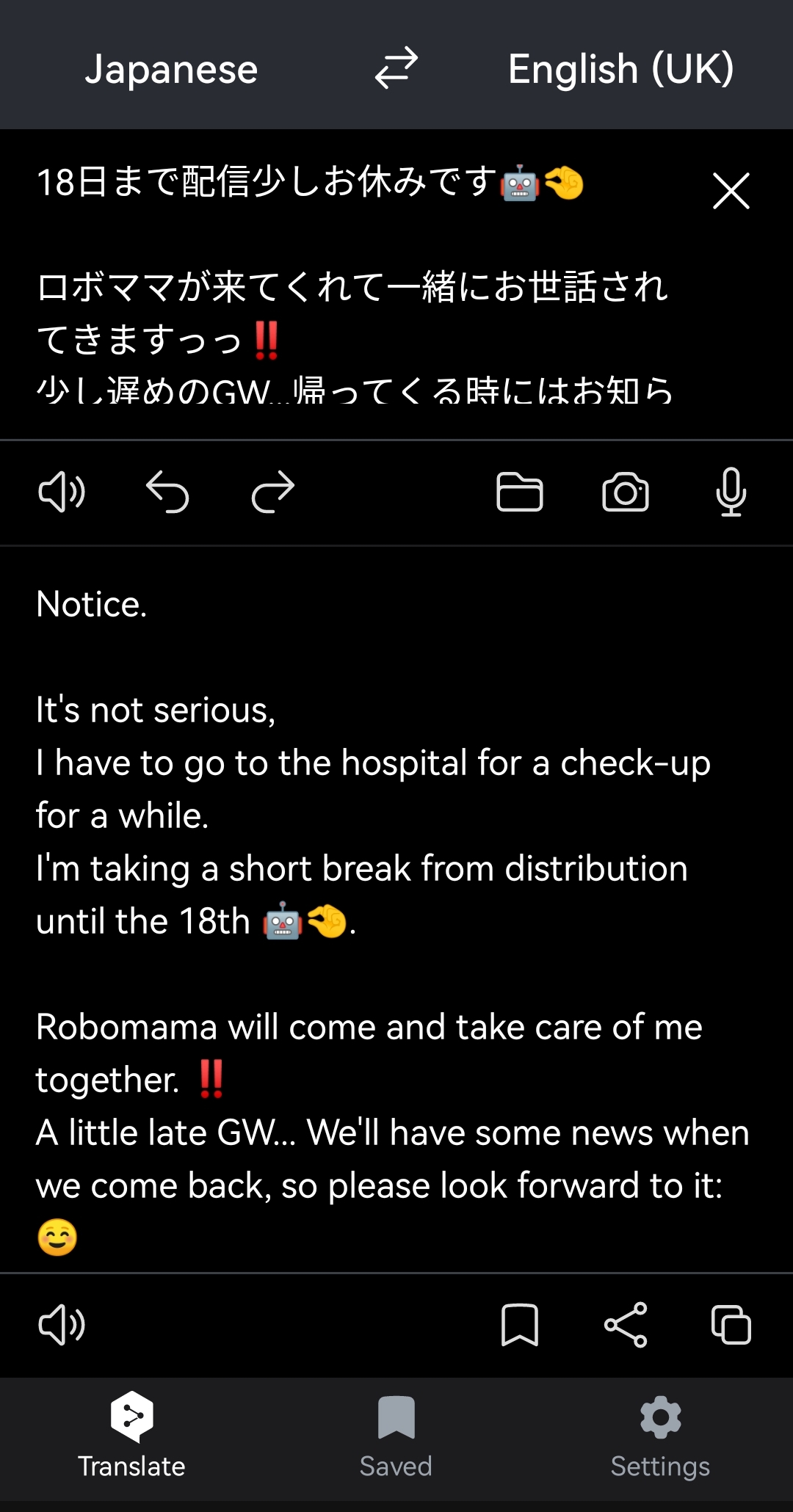Open the Settings tab
This screenshot has width=793, height=1512.
coord(661,1435)
